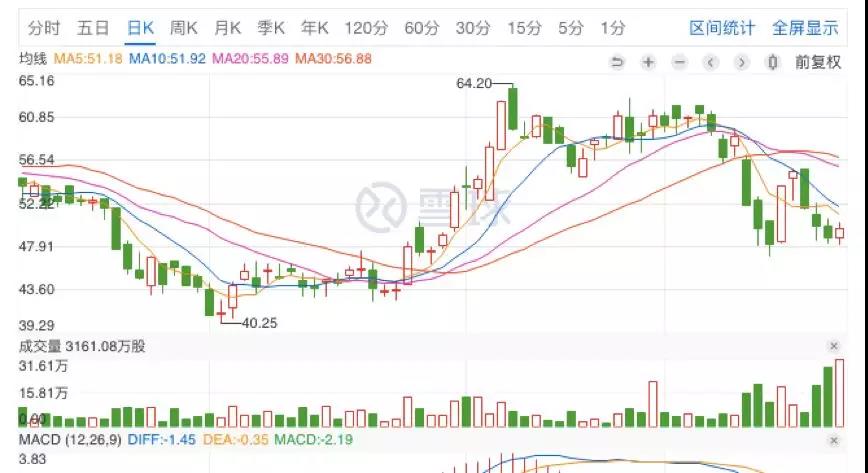Close the 成交量 volume panel
The width and height of the screenshot is (868, 473).
tap(835, 346)
